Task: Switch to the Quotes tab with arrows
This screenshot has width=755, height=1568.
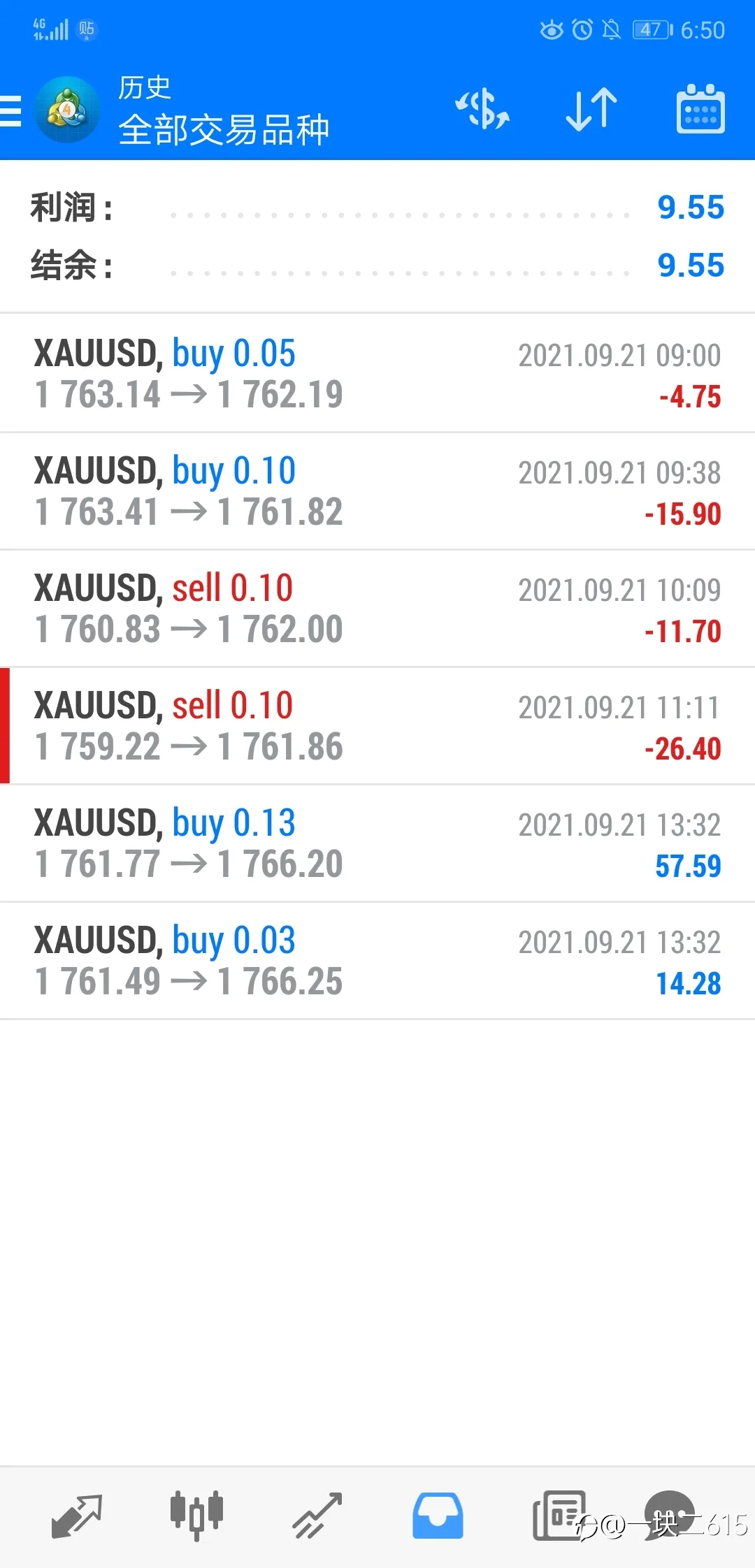Action: click(x=77, y=1516)
